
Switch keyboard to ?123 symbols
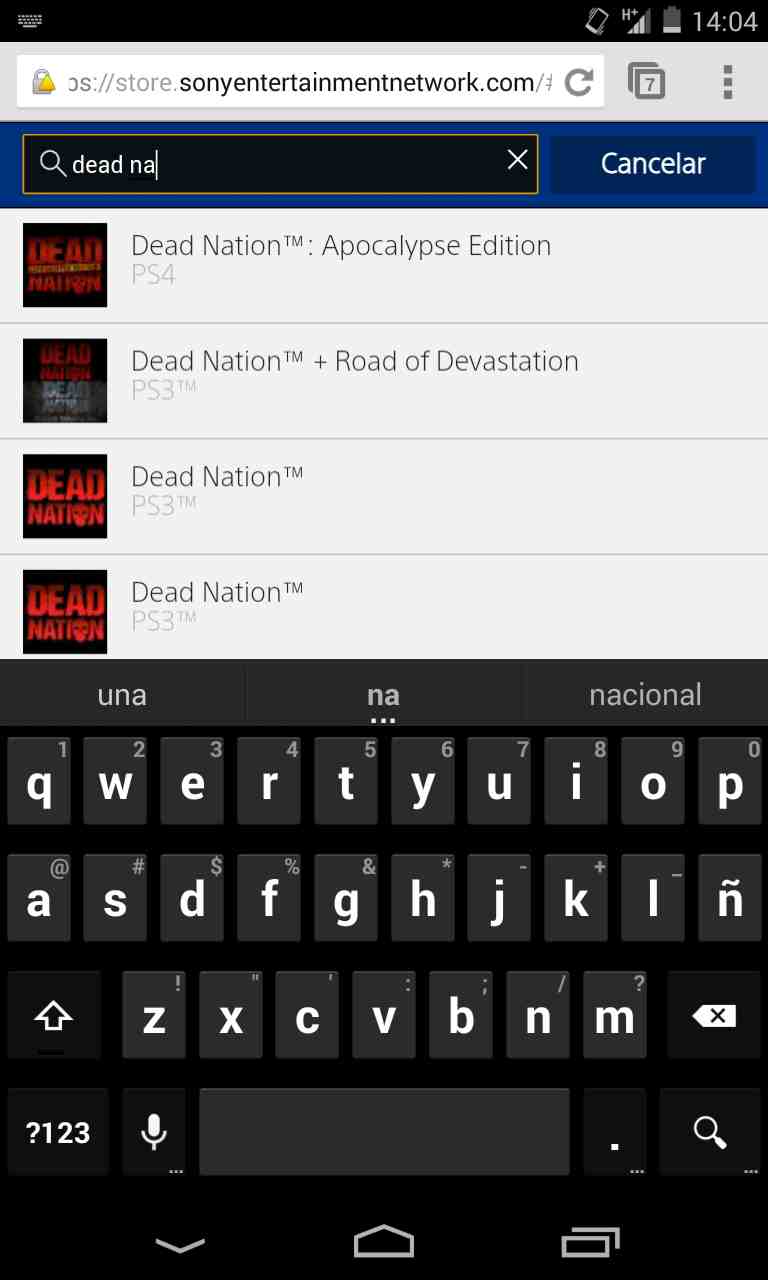(58, 1132)
